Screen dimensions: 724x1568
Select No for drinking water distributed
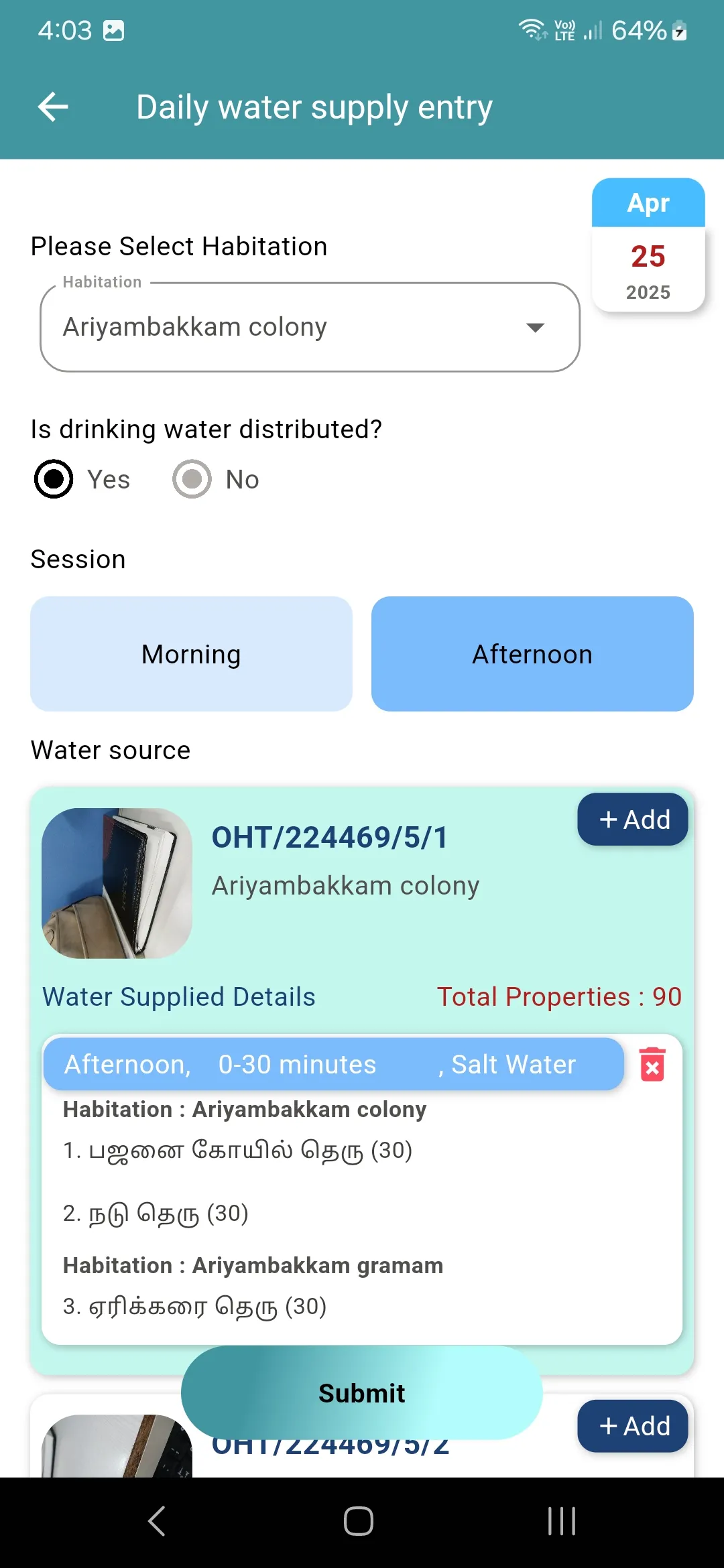192,479
